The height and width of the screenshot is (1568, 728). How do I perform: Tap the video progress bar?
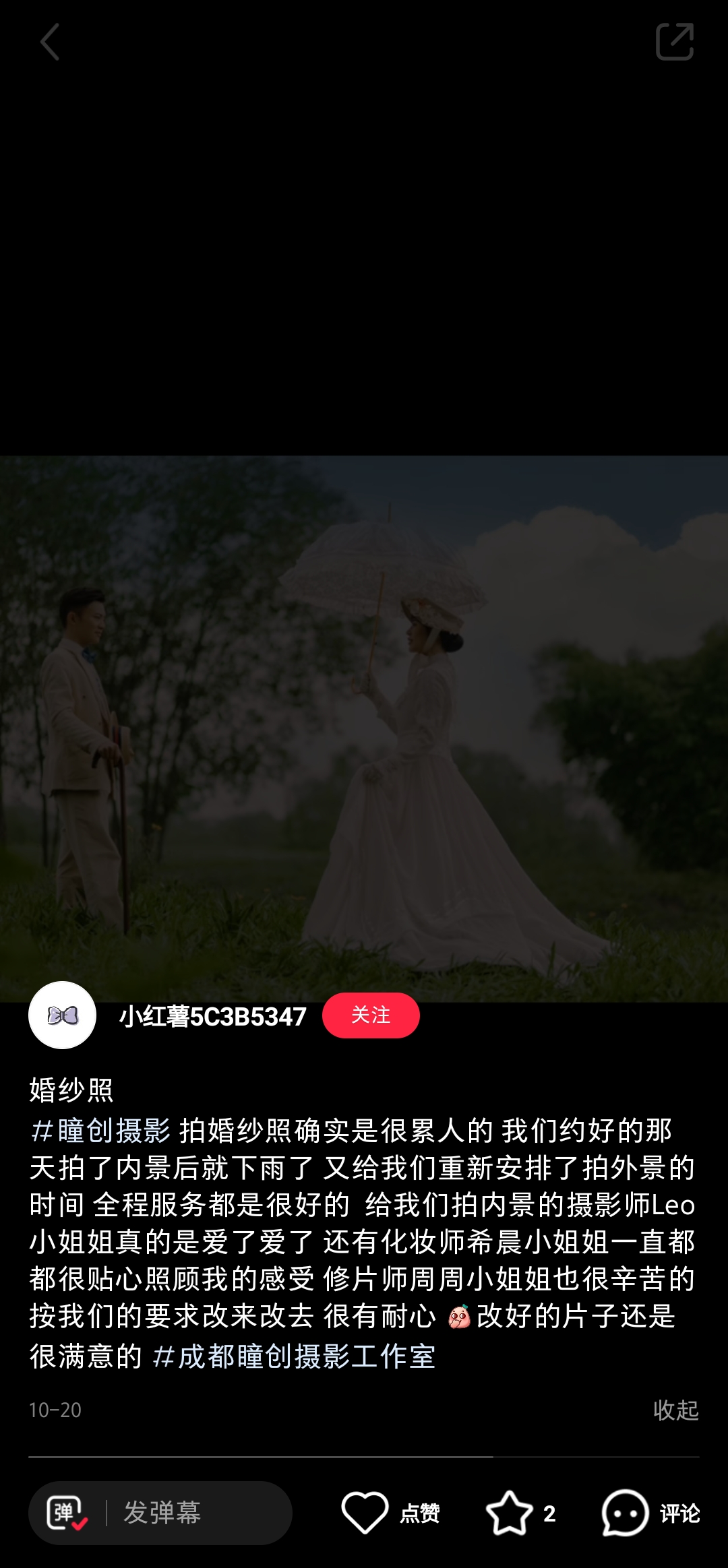(x=364, y=1457)
